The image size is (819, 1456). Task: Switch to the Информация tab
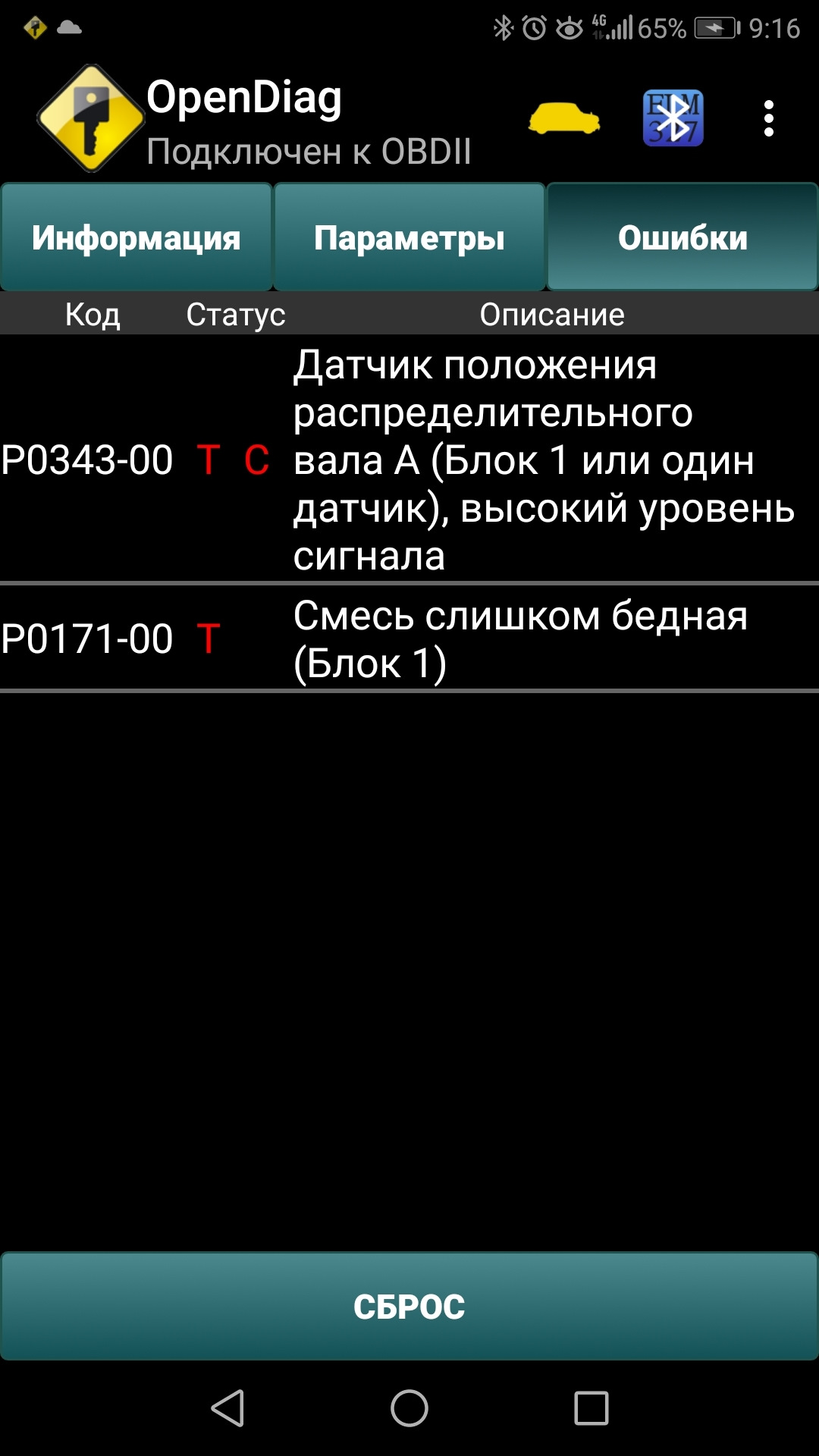coord(136,237)
